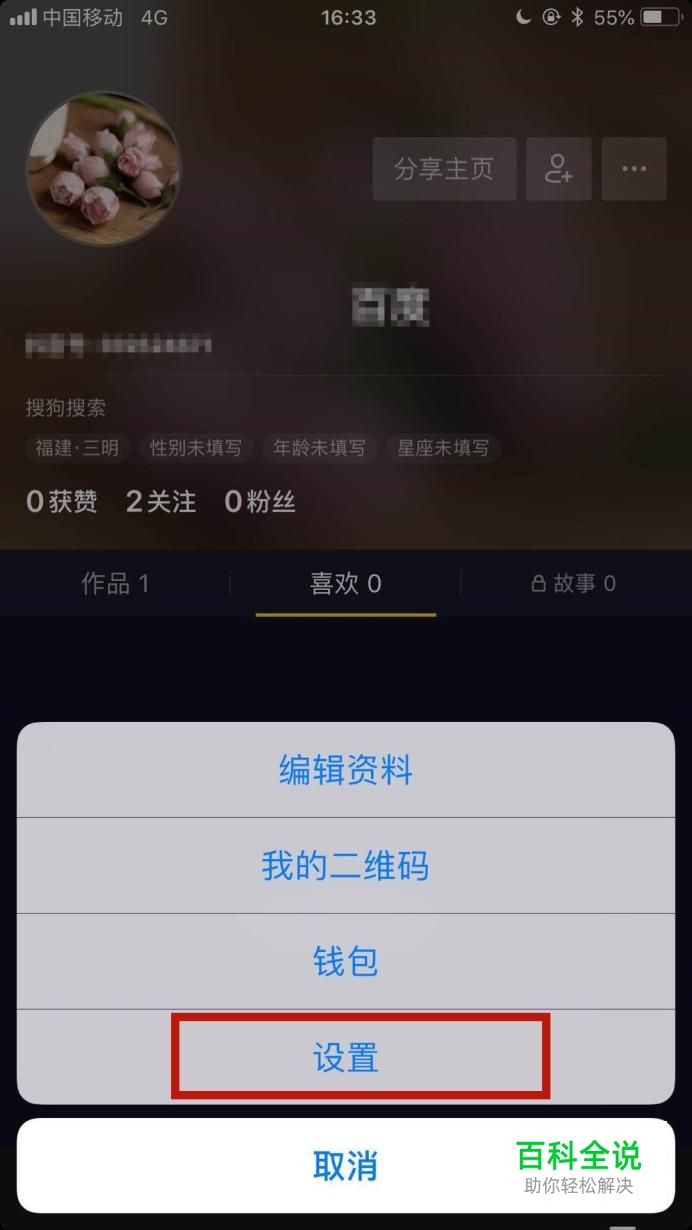
Task: Select 编辑资料 to edit profile
Action: point(346,770)
